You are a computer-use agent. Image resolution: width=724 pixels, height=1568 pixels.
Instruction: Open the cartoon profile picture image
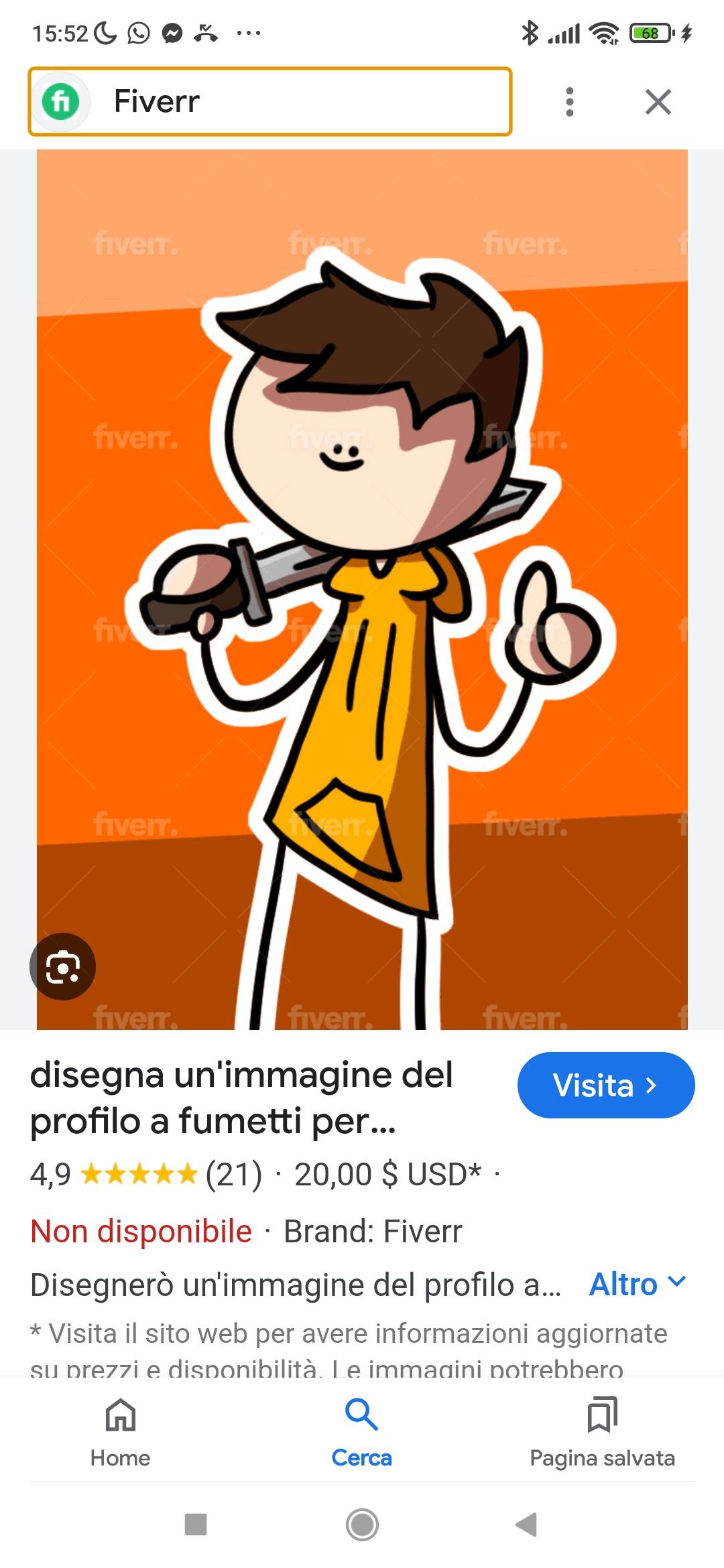[x=362, y=588]
